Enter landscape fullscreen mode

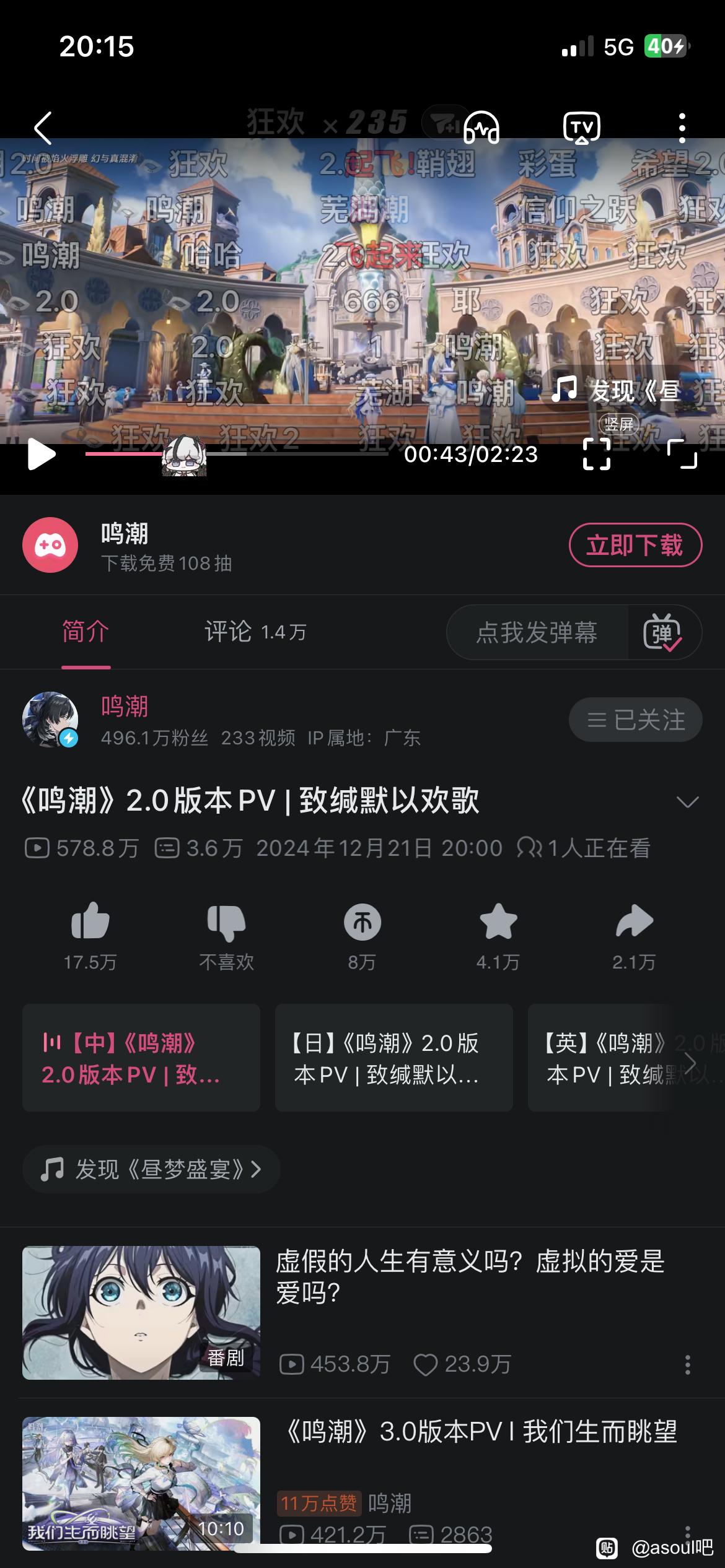click(682, 453)
